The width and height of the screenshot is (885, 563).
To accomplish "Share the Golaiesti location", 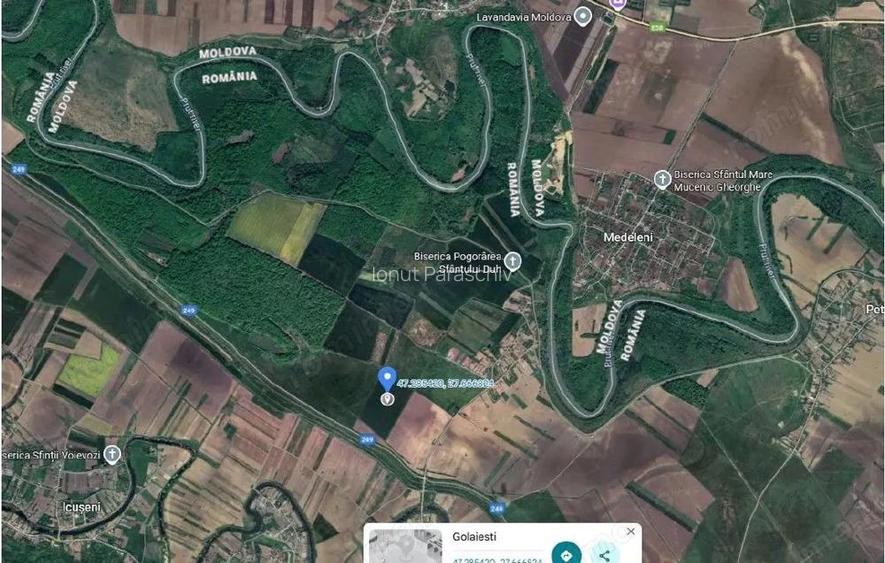I will click(603, 554).
